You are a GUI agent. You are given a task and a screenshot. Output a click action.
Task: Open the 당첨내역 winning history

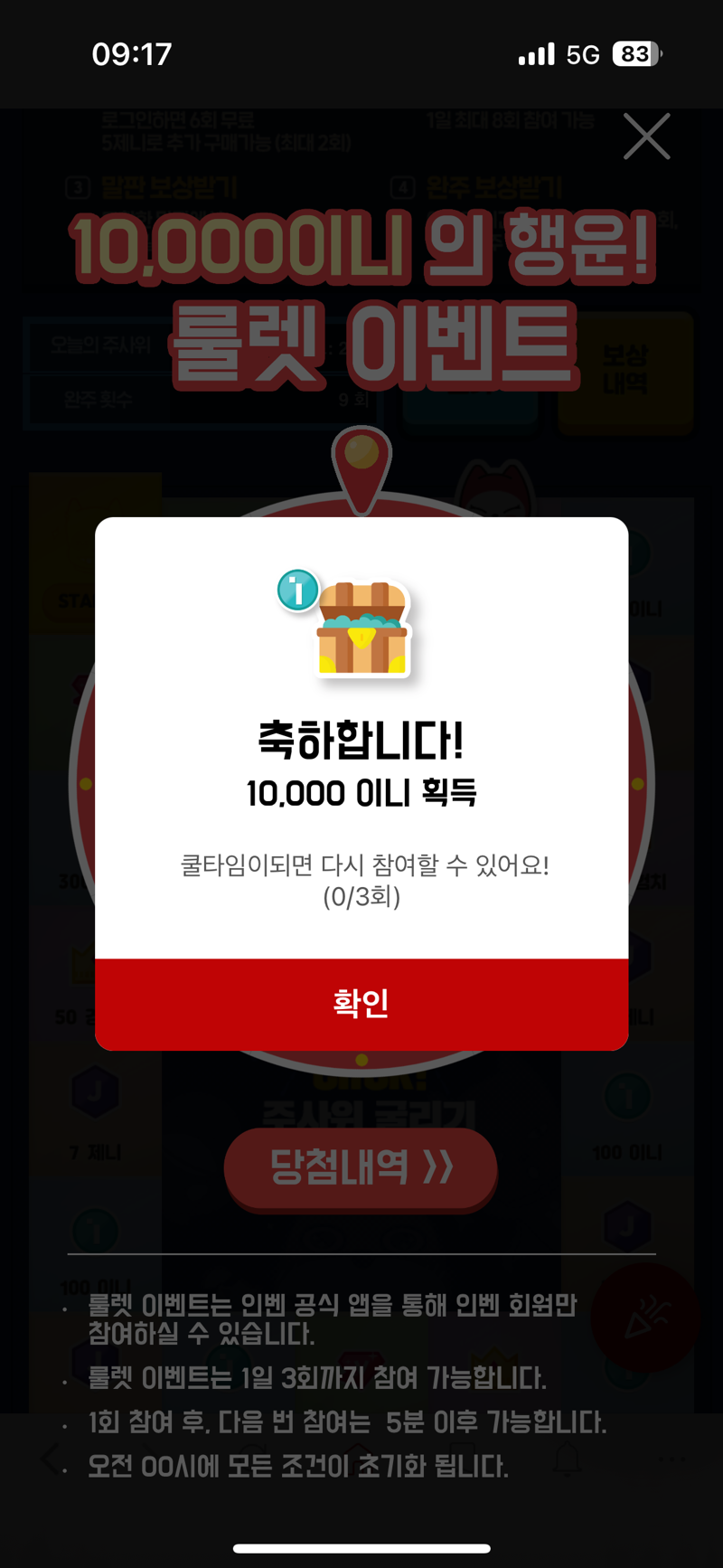(x=361, y=1167)
